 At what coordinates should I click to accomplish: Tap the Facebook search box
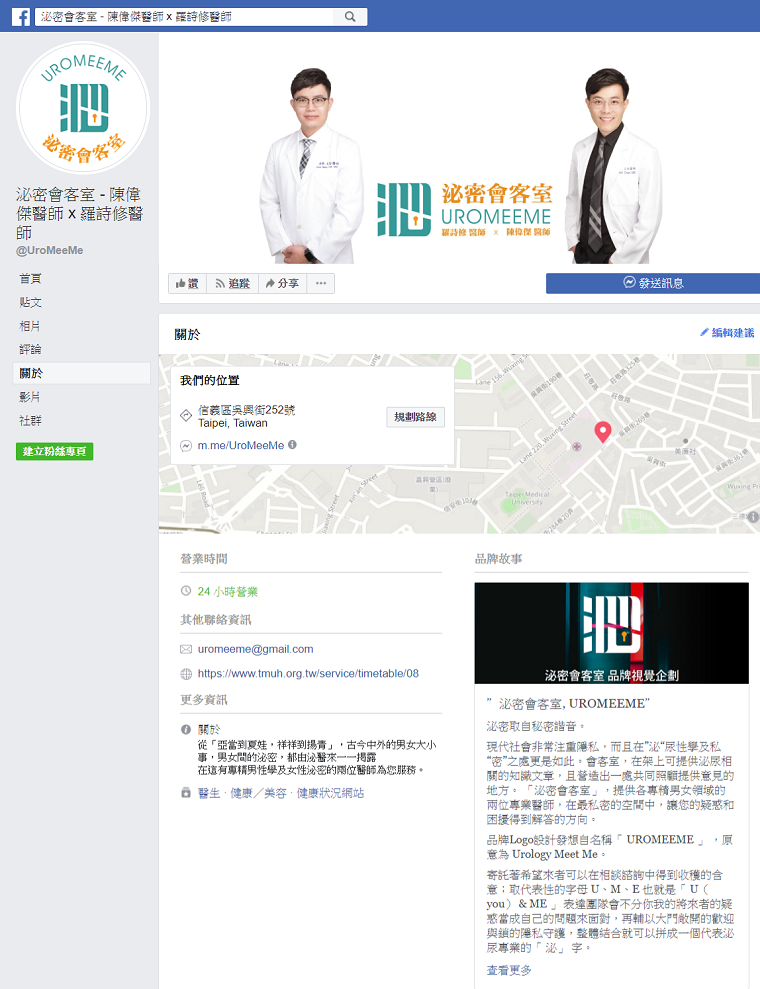pos(185,17)
